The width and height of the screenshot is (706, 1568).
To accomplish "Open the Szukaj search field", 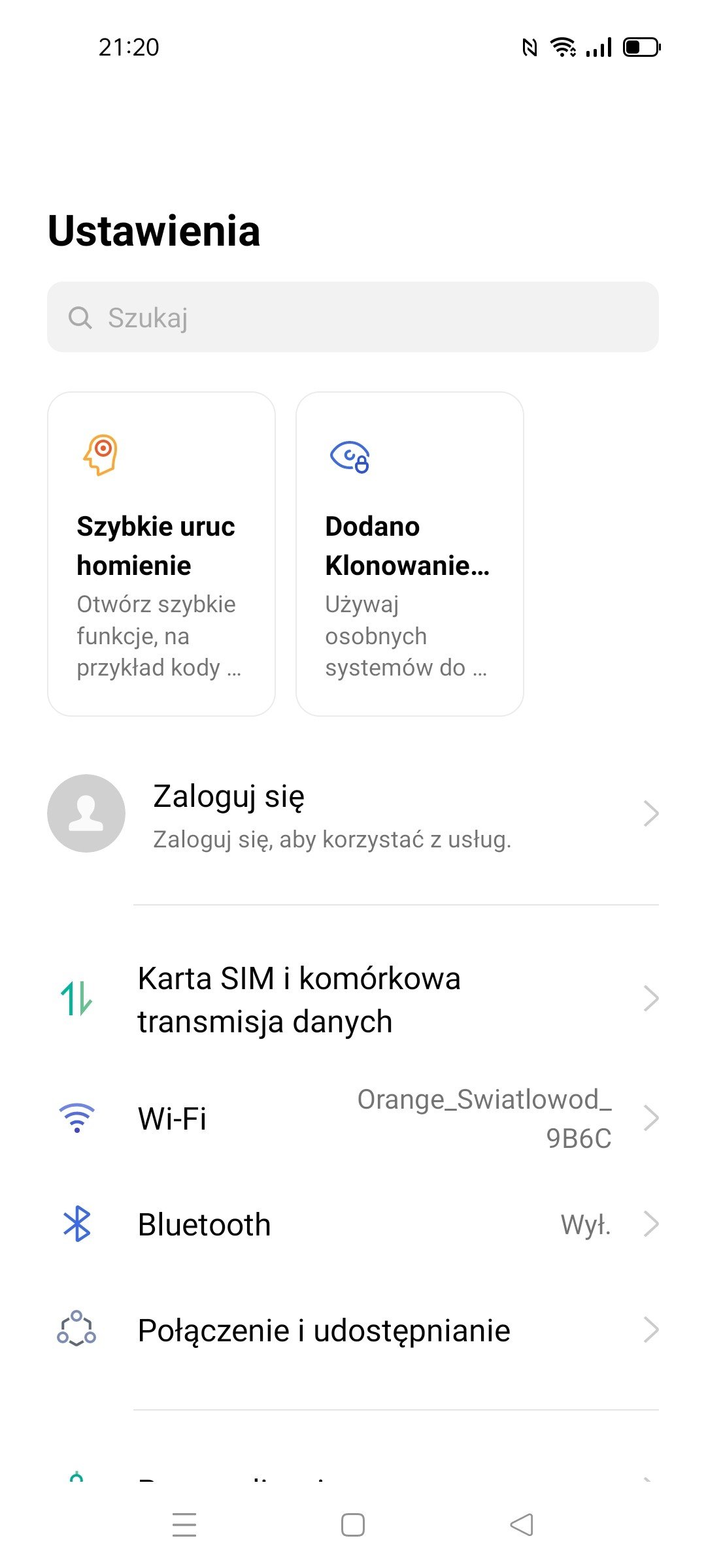I will tap(353, 318).
